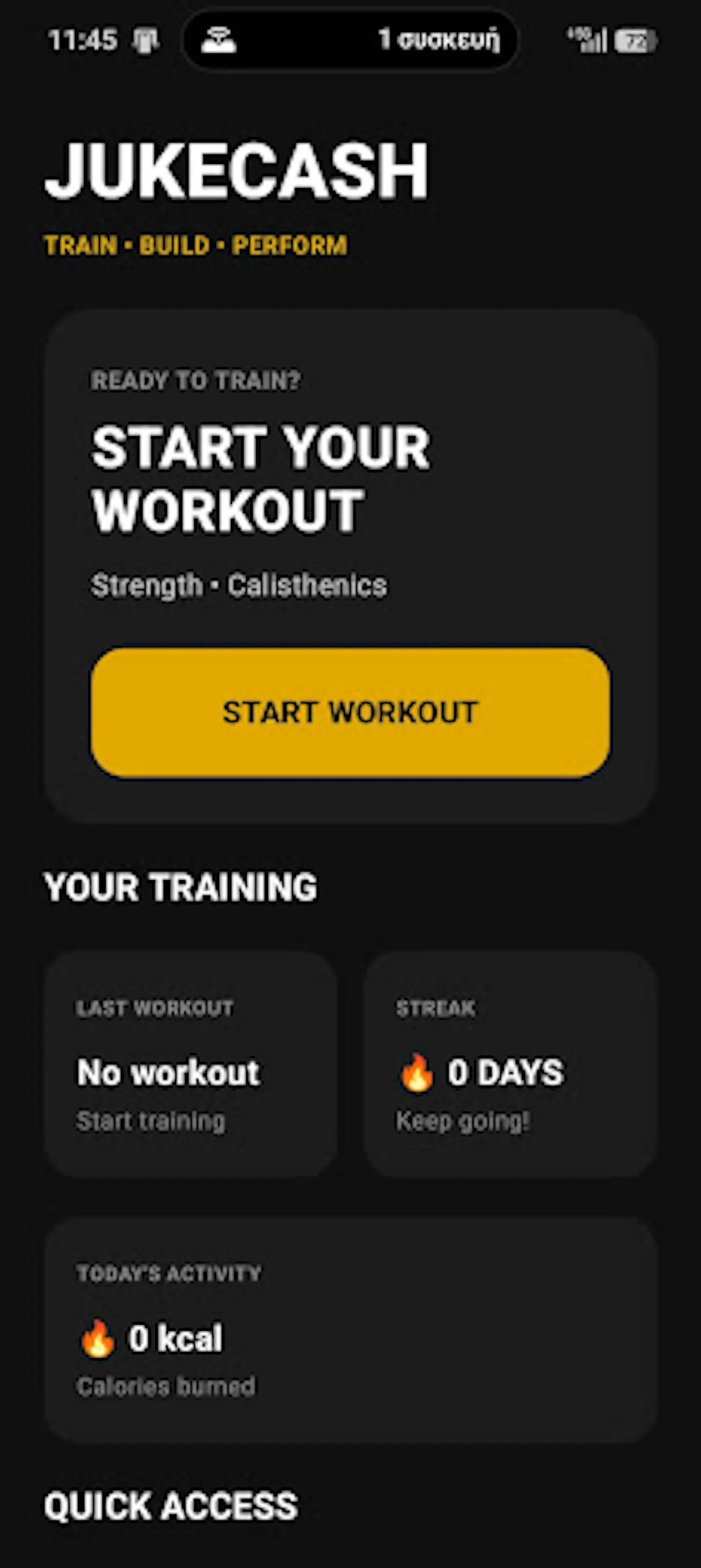Image resolution: width=701 pixels, height=1568 pixels.
Task: Open the Last Workout card
Action: (x=191, y=1064)
